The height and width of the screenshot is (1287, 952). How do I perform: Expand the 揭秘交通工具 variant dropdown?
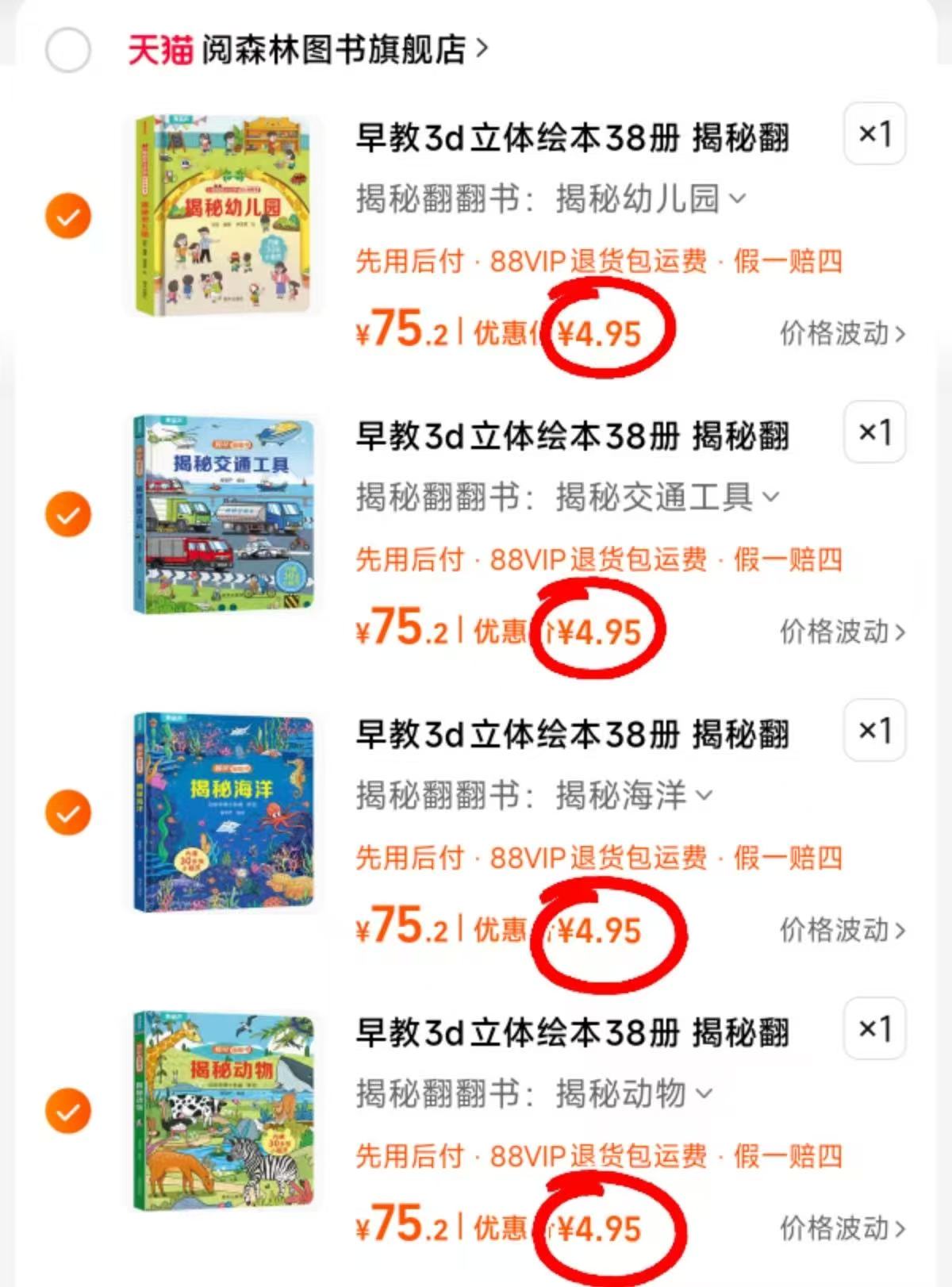[766, 497]
